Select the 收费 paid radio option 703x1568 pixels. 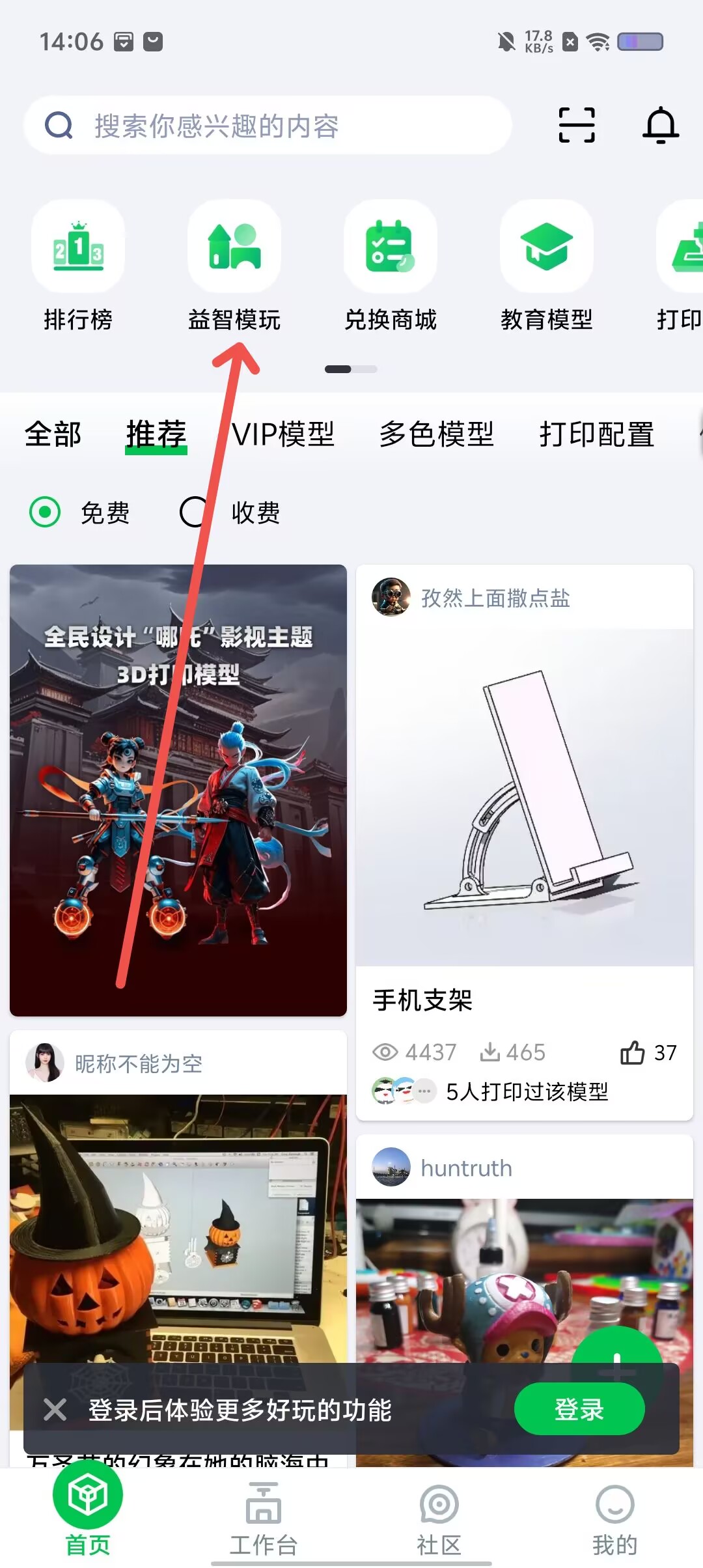click(194, 512)
